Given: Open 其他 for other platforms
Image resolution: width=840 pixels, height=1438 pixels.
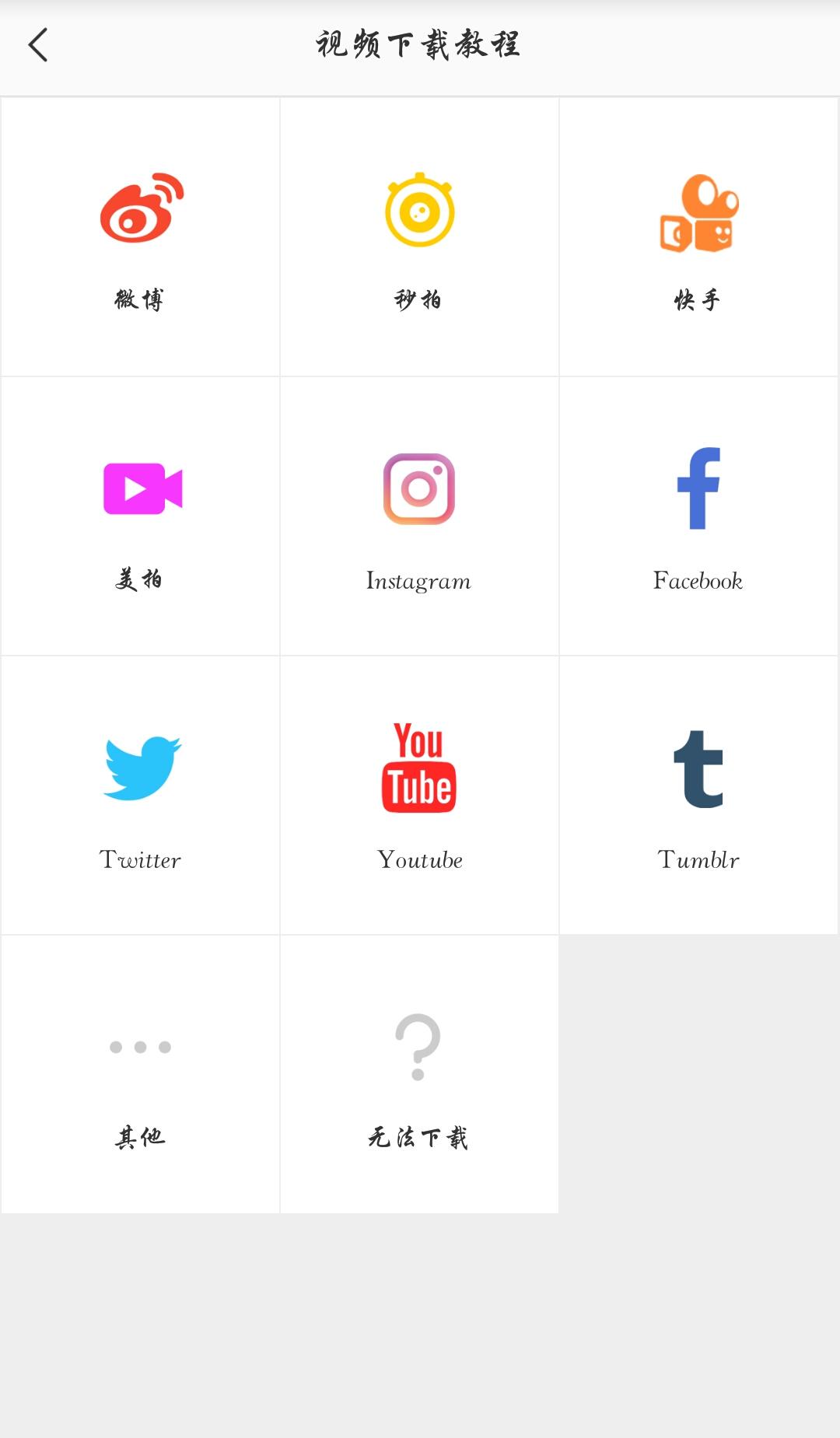Looking at the screenshot, I should 141,1074.
